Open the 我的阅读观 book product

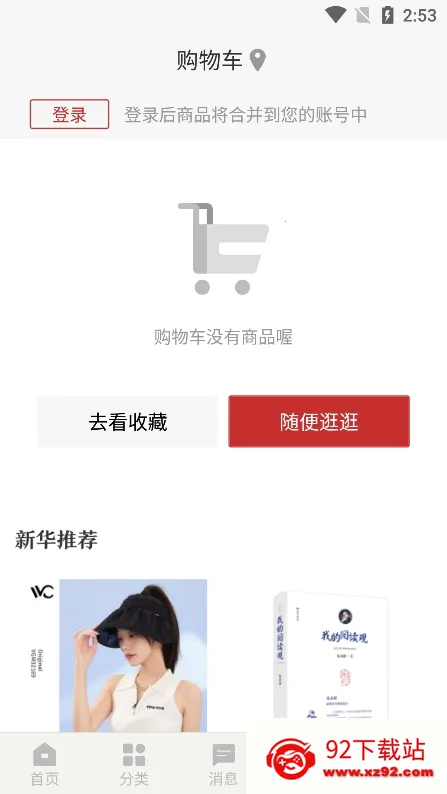click(331, 655)
